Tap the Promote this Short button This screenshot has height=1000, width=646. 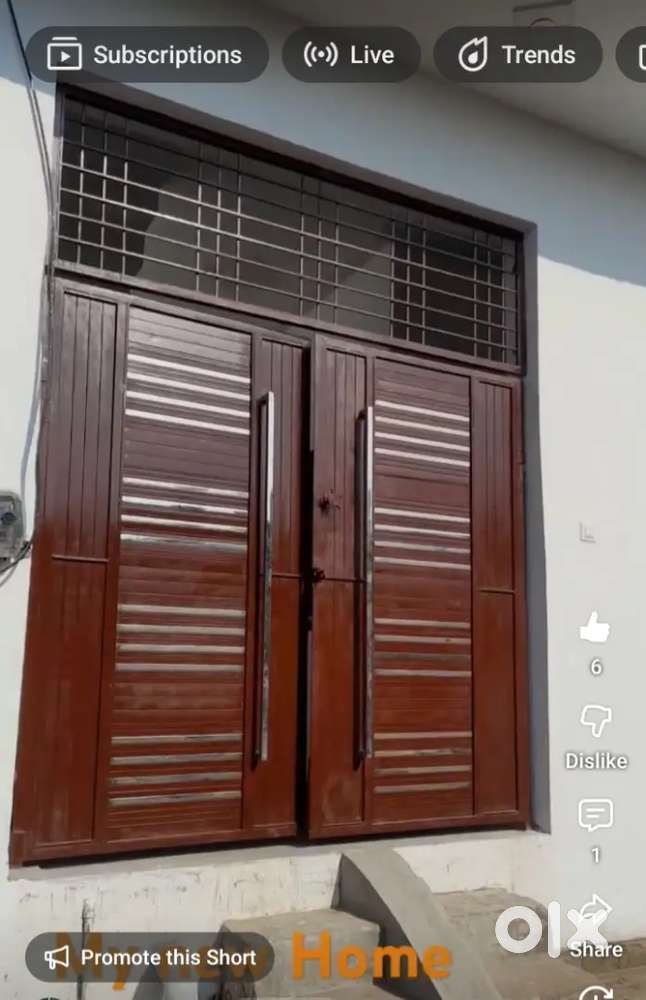[x=150, y=957]
